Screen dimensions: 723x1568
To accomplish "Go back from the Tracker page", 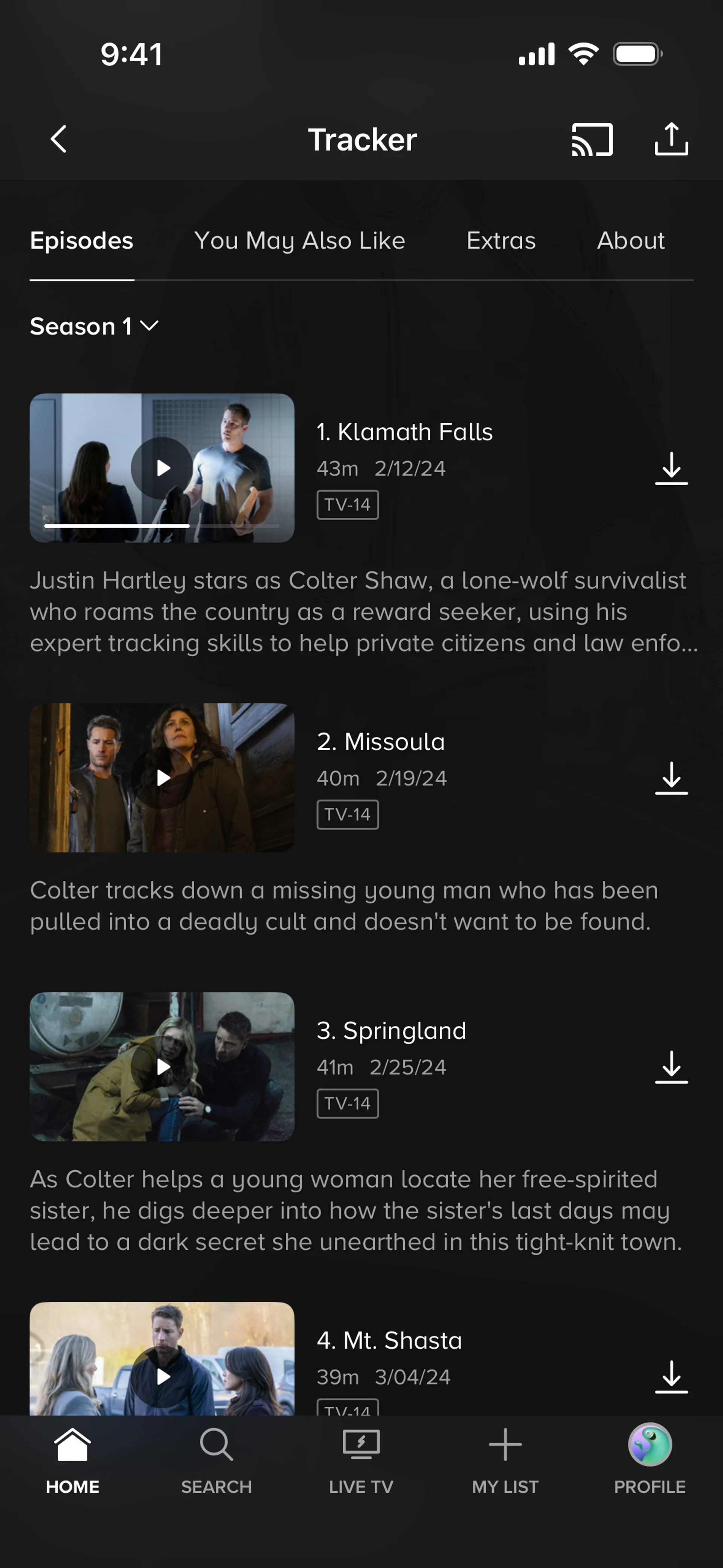I will tap(58, 139).
